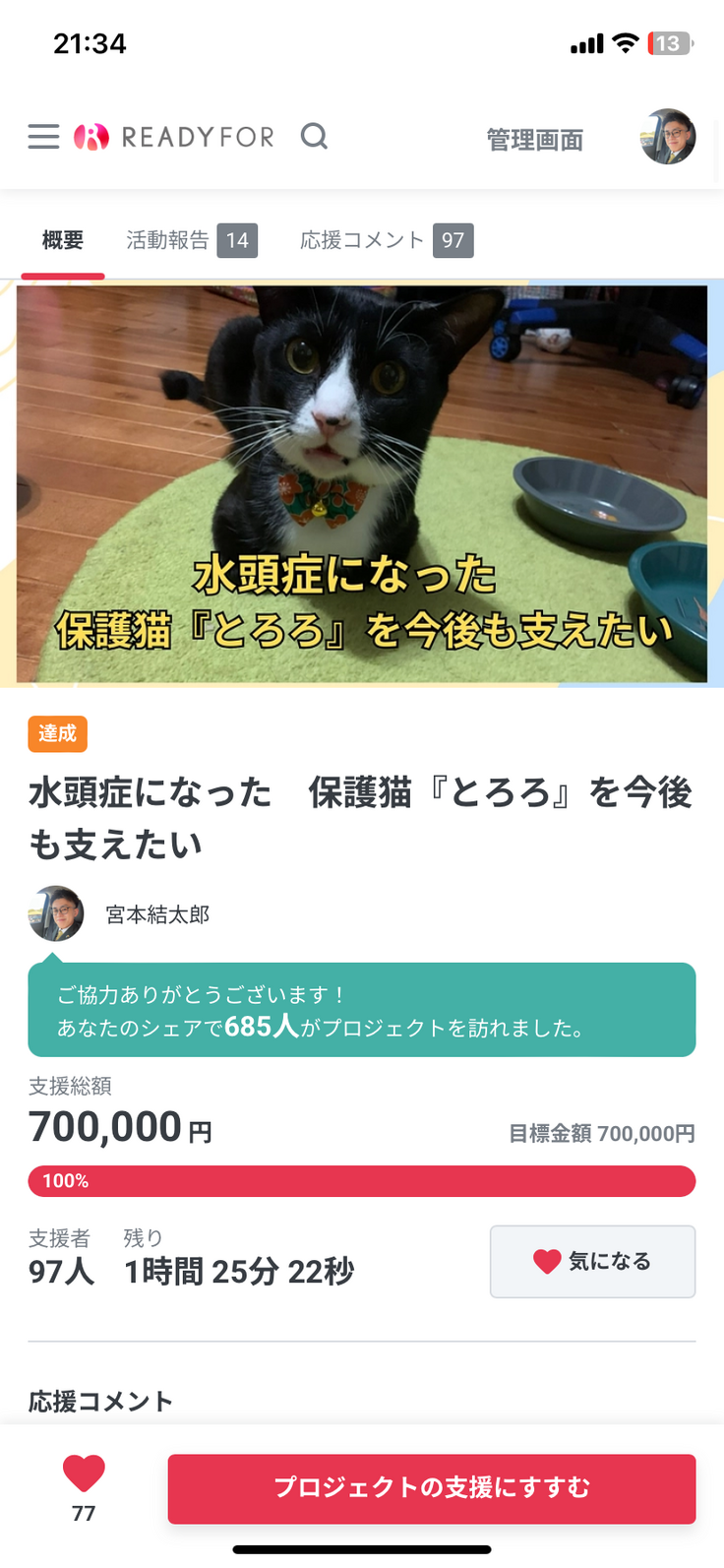Tap the READYFOR logo to go home
724x1568 pixels.
coord(175,137)
